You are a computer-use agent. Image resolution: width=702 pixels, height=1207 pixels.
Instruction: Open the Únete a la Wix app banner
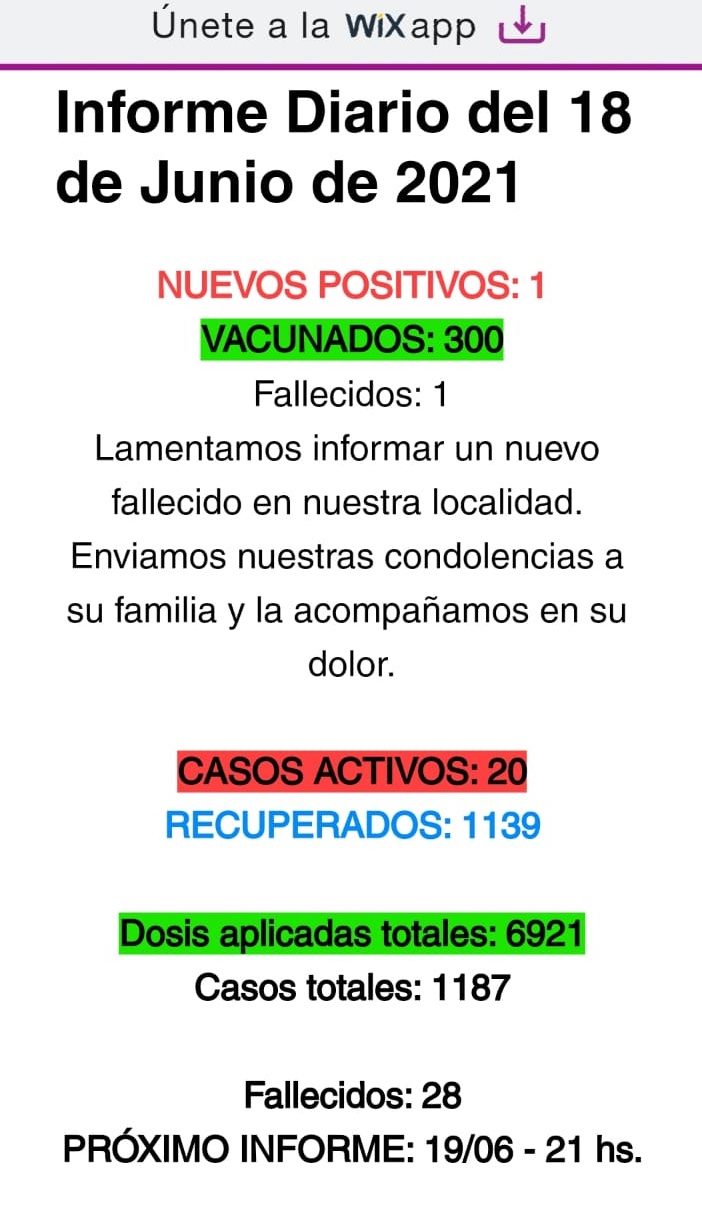coord(349,27)
